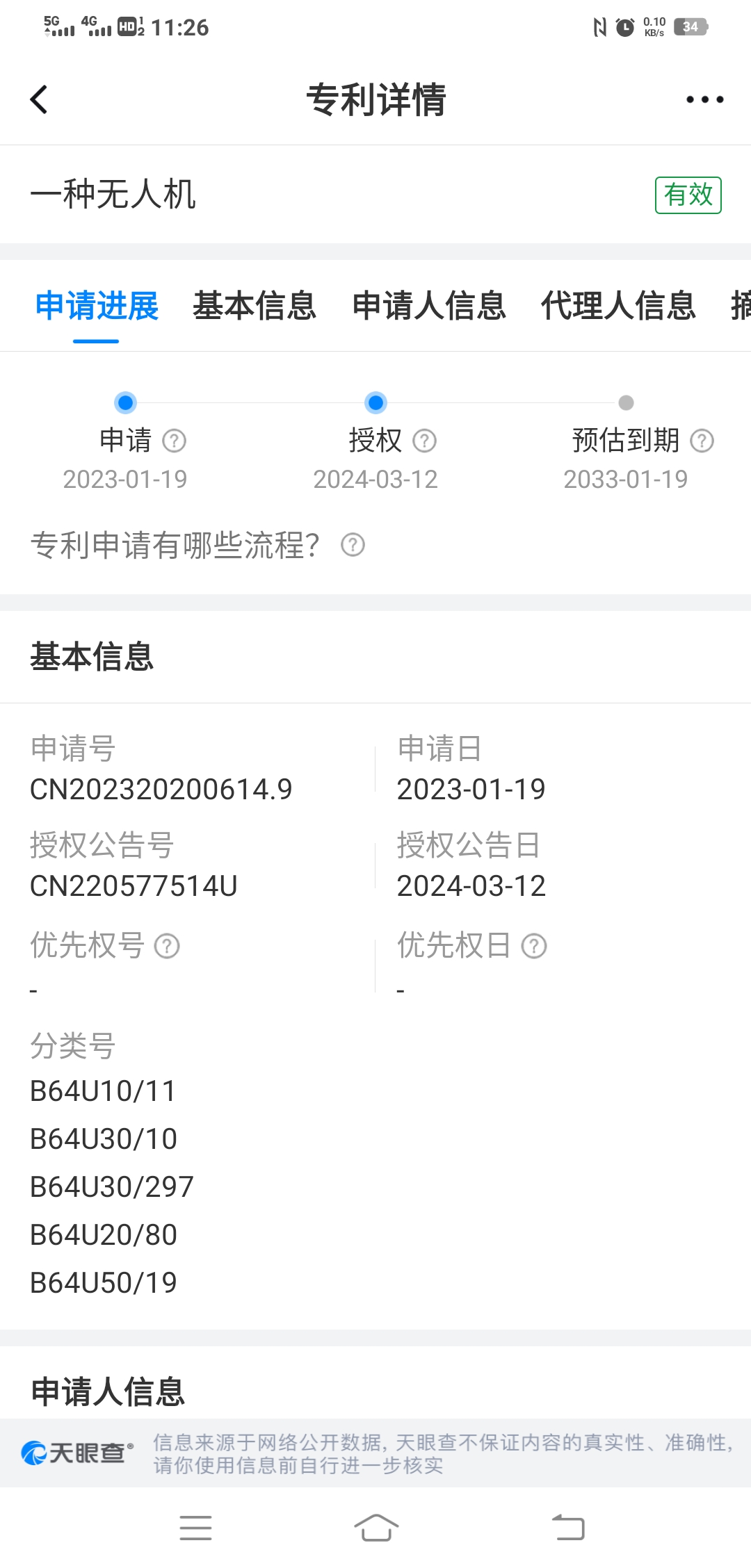Select the patent title 一种无人机
The width and height of the screenshot is (751, 1568).
[x=115, y=195]
